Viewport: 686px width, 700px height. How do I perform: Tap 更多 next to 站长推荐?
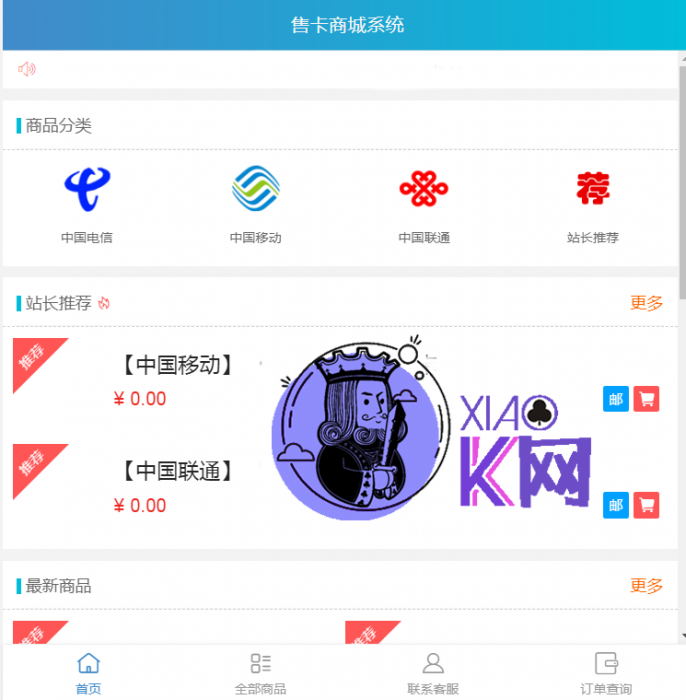[x=646, y=303]
